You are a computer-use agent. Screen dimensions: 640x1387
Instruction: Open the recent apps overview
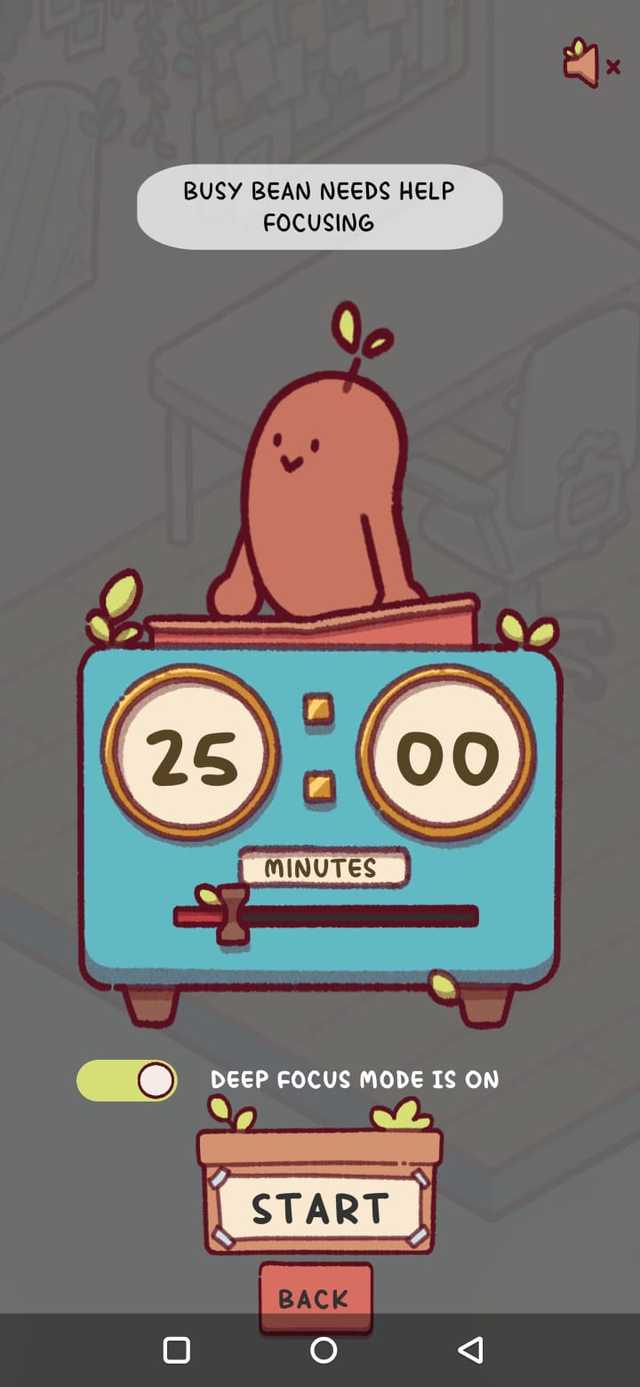(x=177, y=1351)
